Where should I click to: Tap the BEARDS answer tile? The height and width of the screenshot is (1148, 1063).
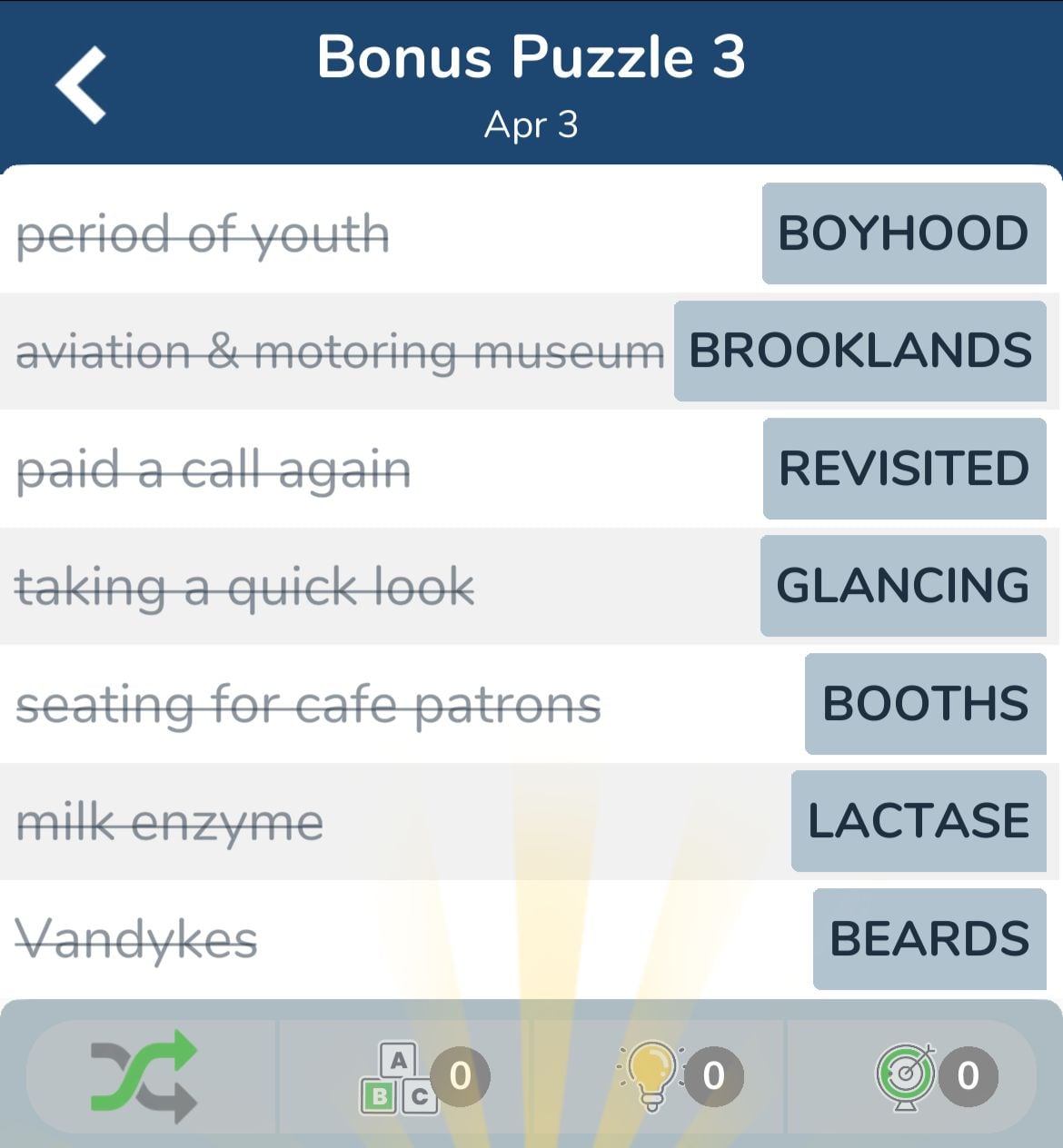[929, 939]
